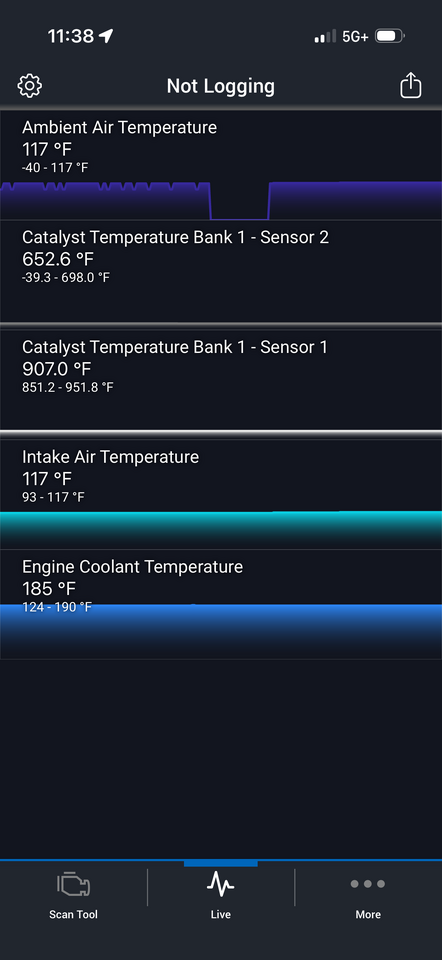Switch to the Scan Tool tab
The width and height of the screenshot is (442, 960).
(73, 896)
